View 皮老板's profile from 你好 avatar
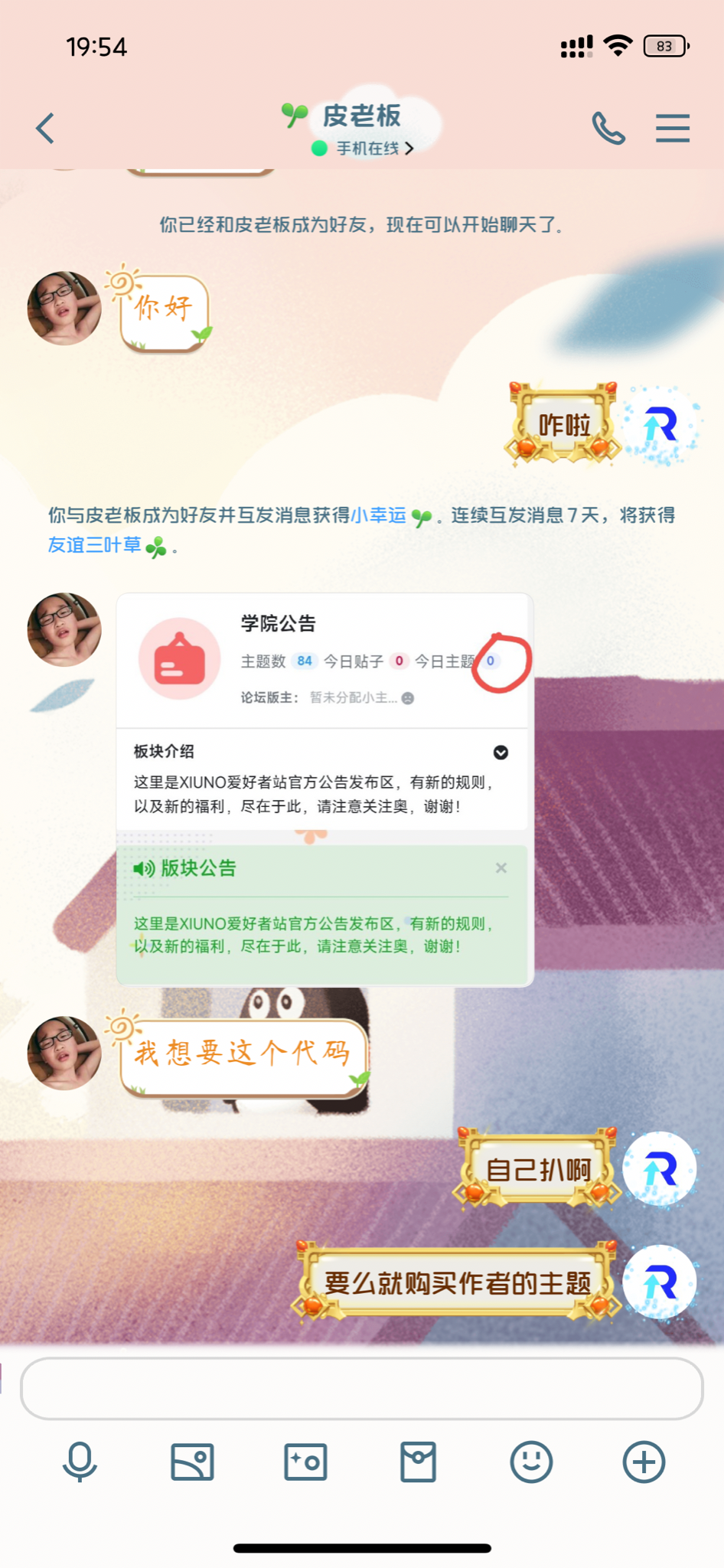The width and height of the screenshot is (724, 1568). coord(64,308)
